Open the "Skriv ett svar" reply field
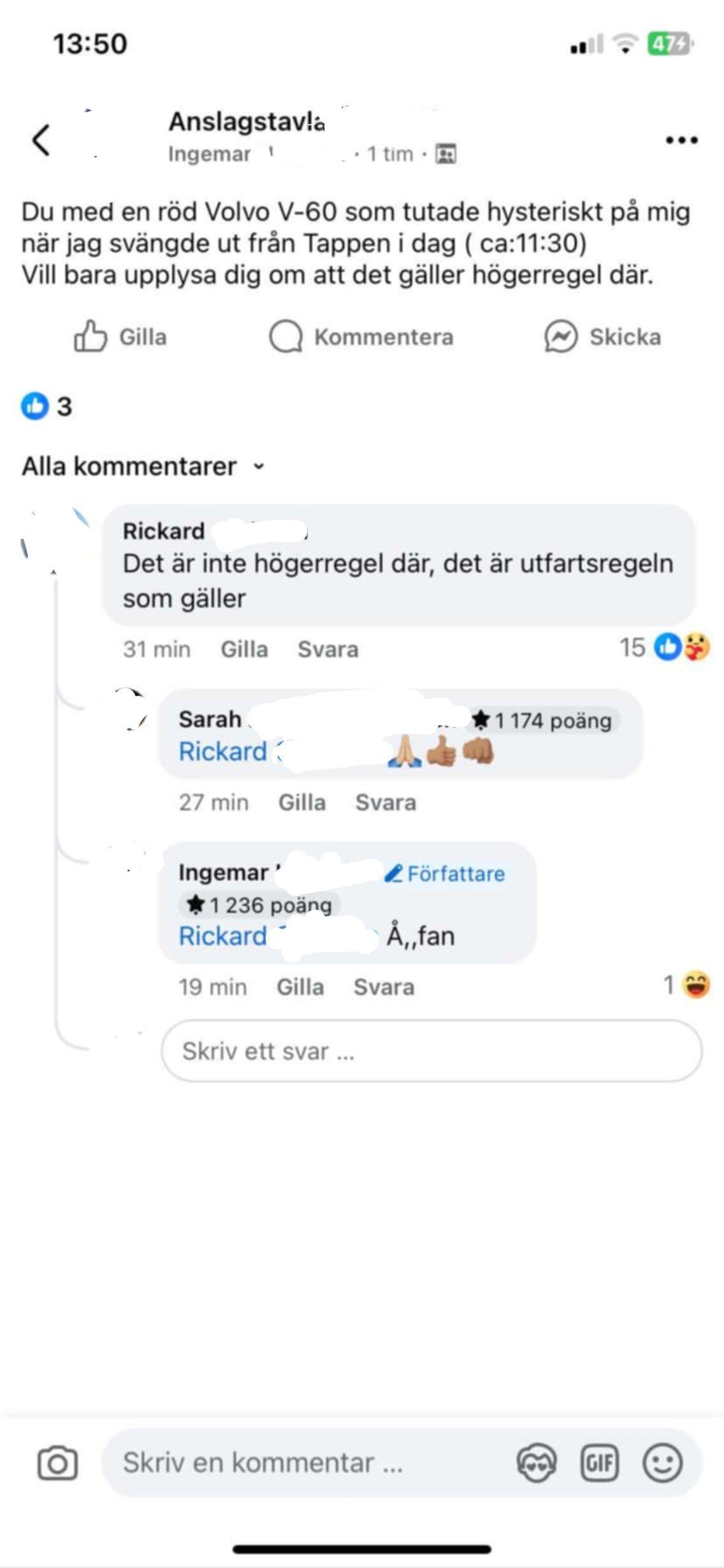The height and width of the screenshot is (1568, 724). [432, 1051]
